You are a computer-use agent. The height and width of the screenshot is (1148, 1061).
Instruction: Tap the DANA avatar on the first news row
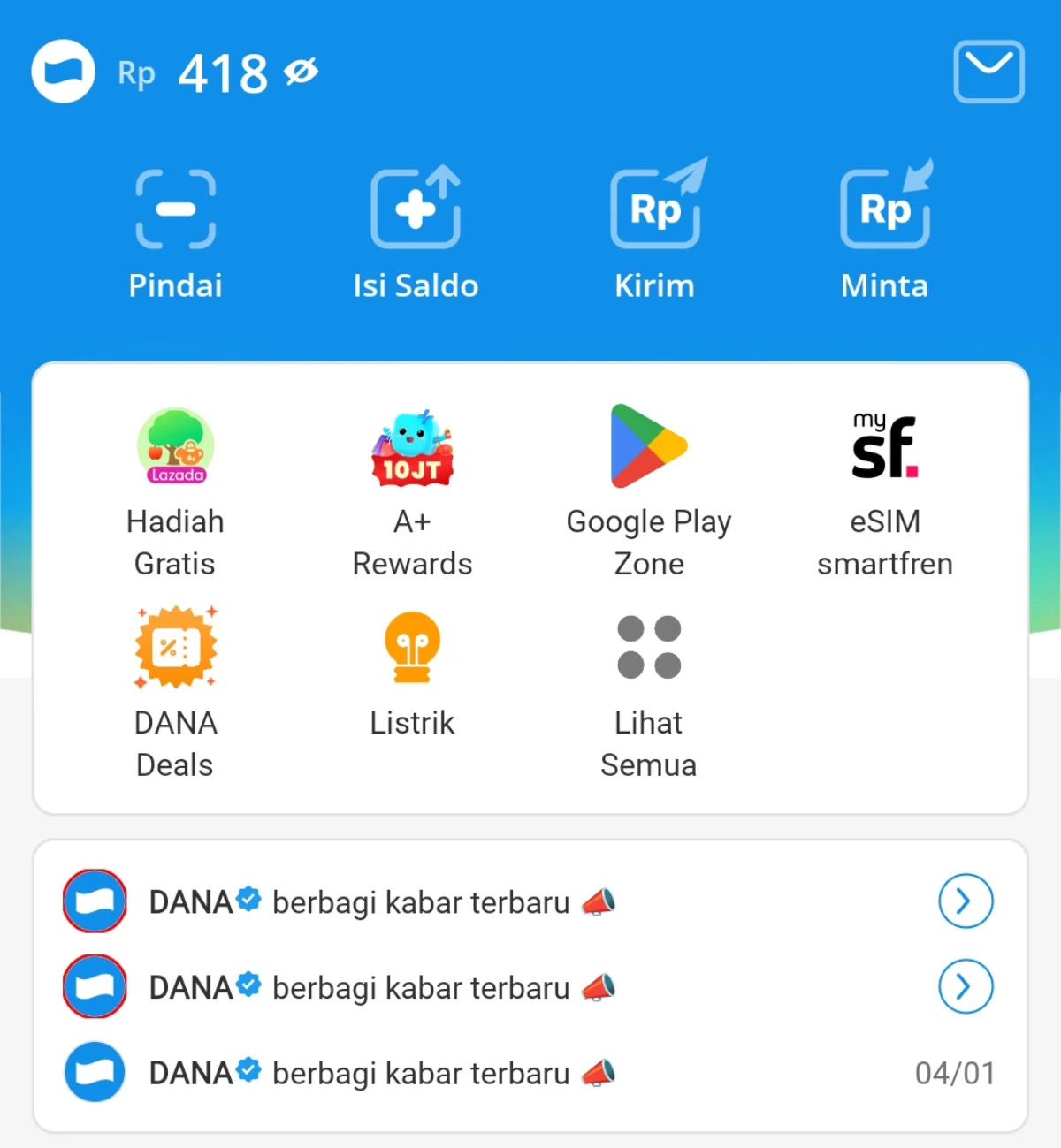95,901
